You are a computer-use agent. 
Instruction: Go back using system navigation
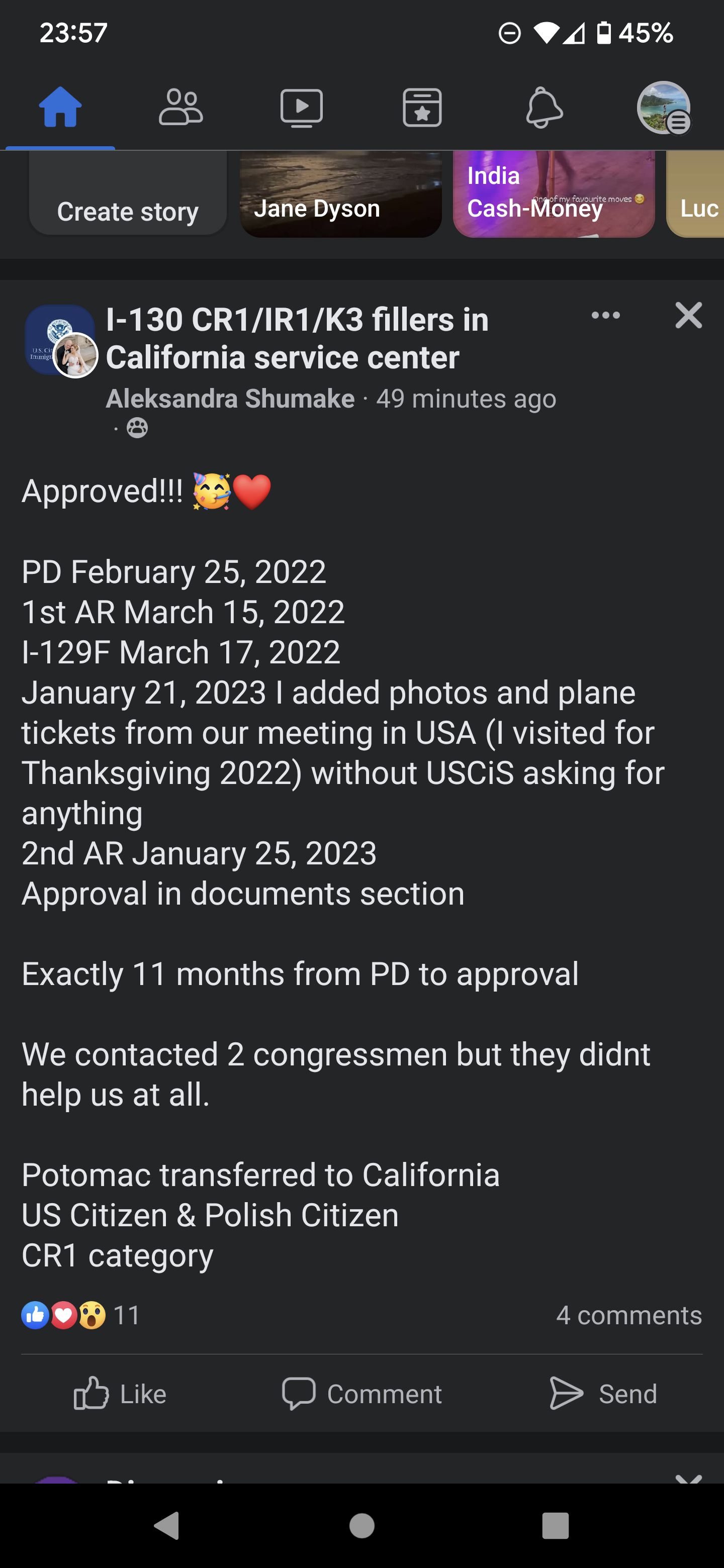click(167, 1525)
